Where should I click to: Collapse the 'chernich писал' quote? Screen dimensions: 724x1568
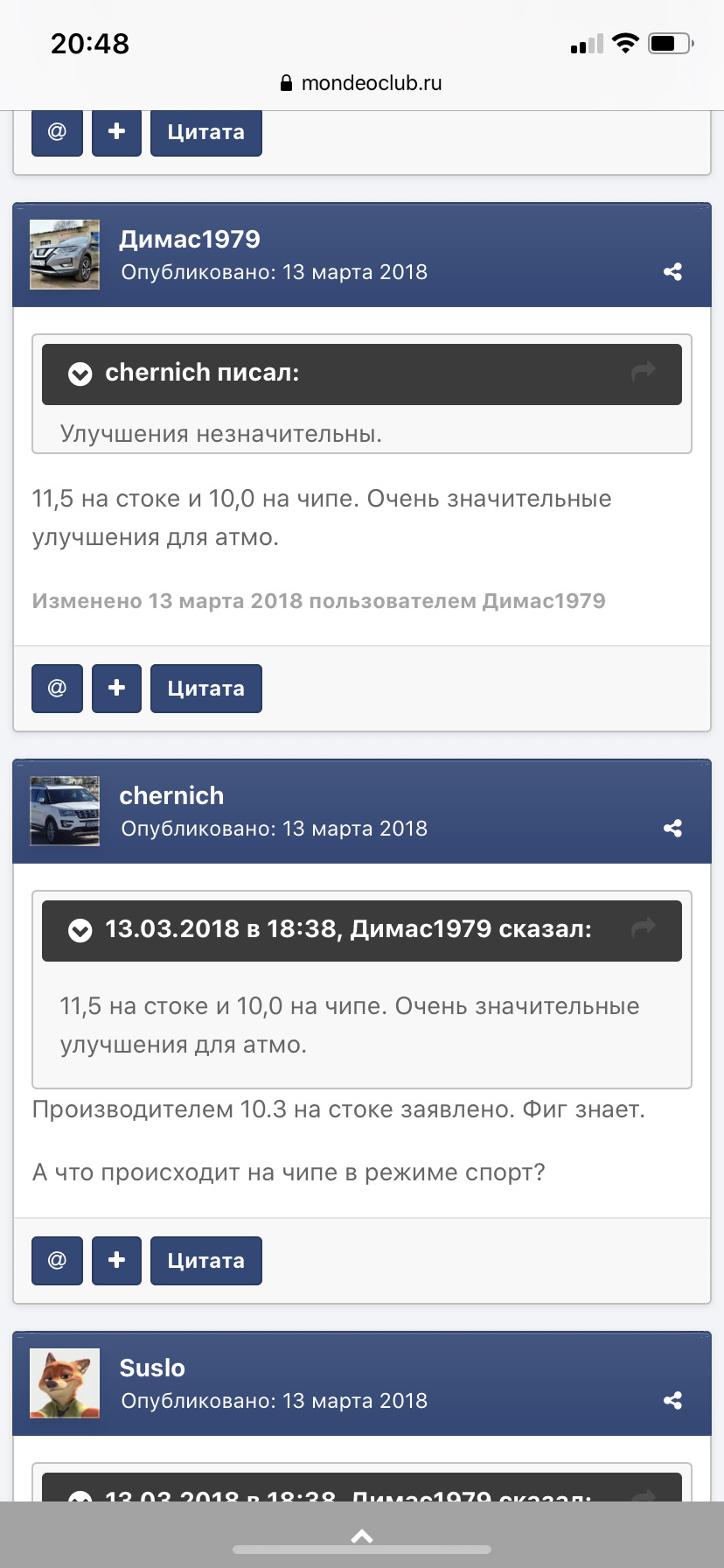(80, 374)
